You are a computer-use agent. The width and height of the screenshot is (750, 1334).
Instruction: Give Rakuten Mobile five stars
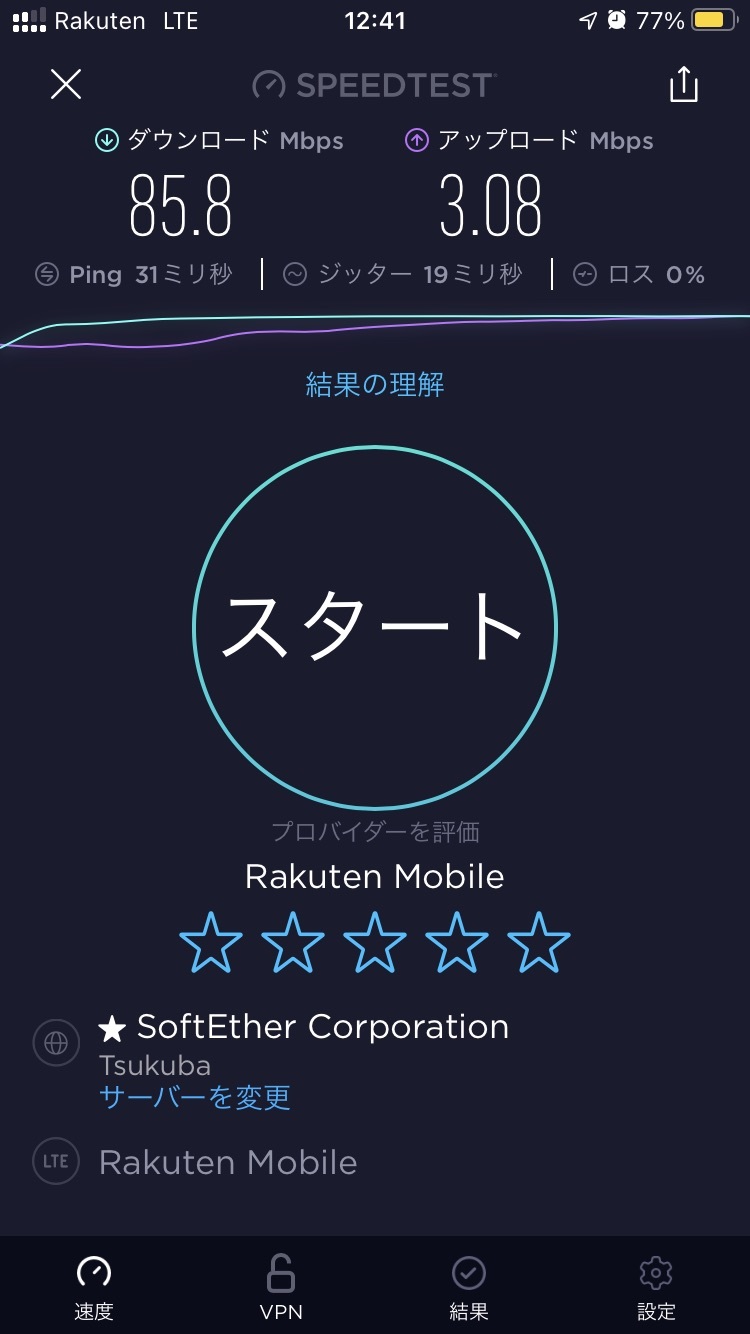(x=539, y=942)
